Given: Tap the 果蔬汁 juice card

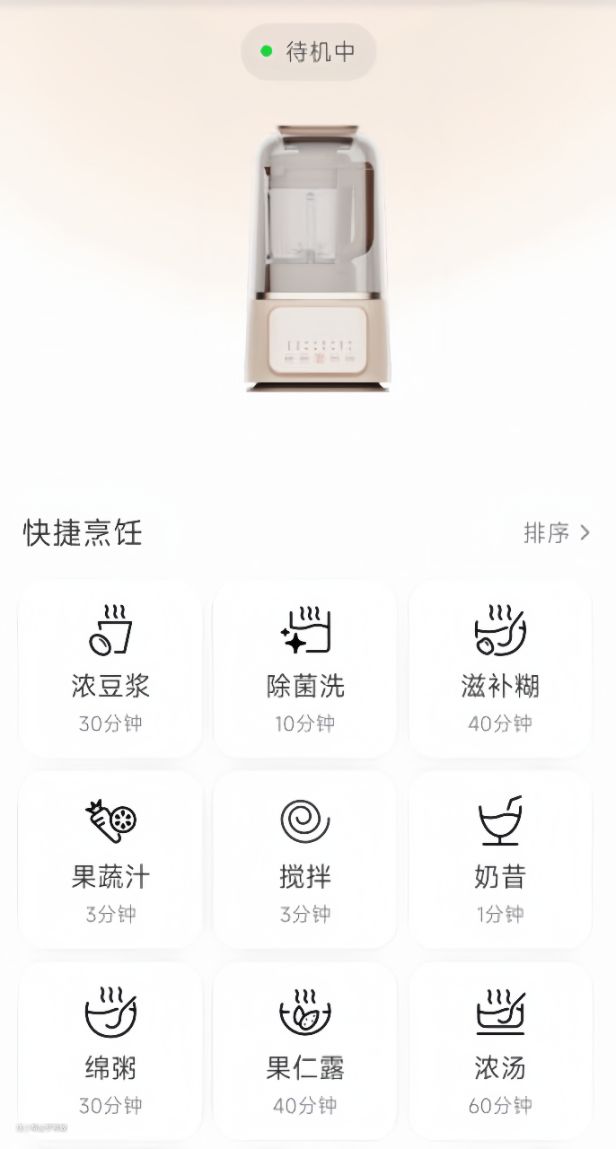Looking at the screenshot, I should 111,860.
